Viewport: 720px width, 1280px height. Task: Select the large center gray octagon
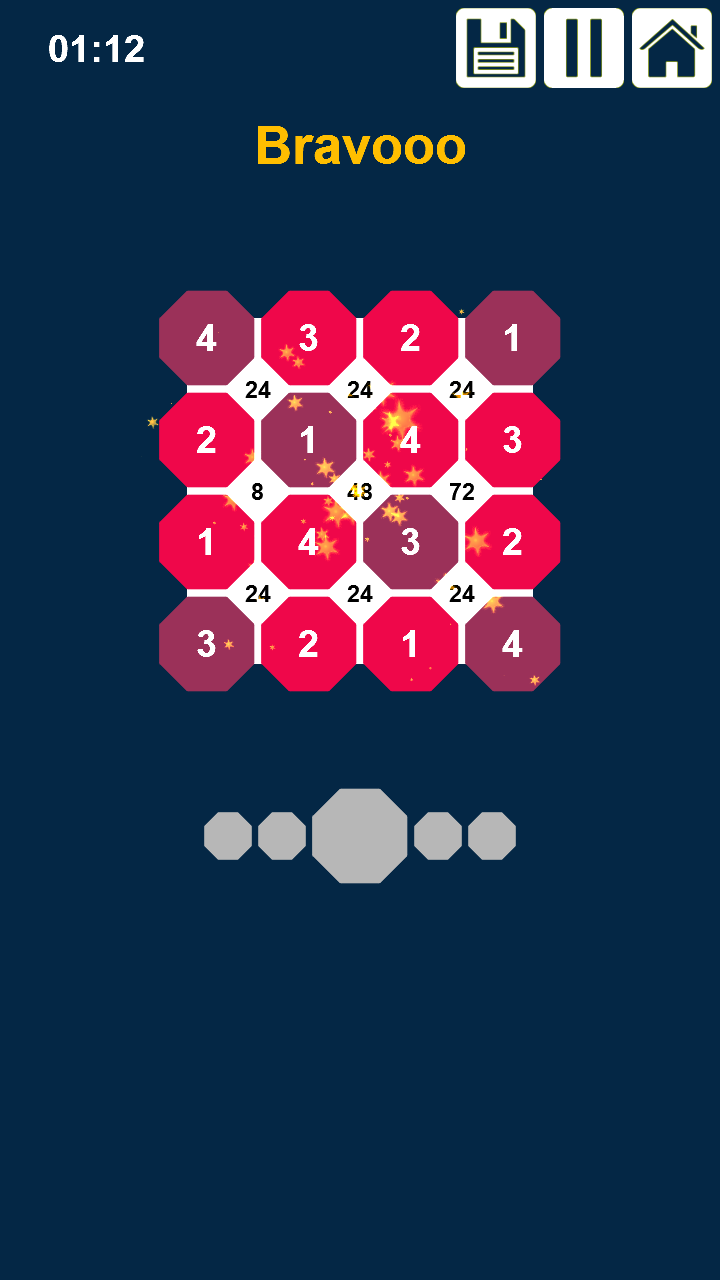tap(360, 836)
